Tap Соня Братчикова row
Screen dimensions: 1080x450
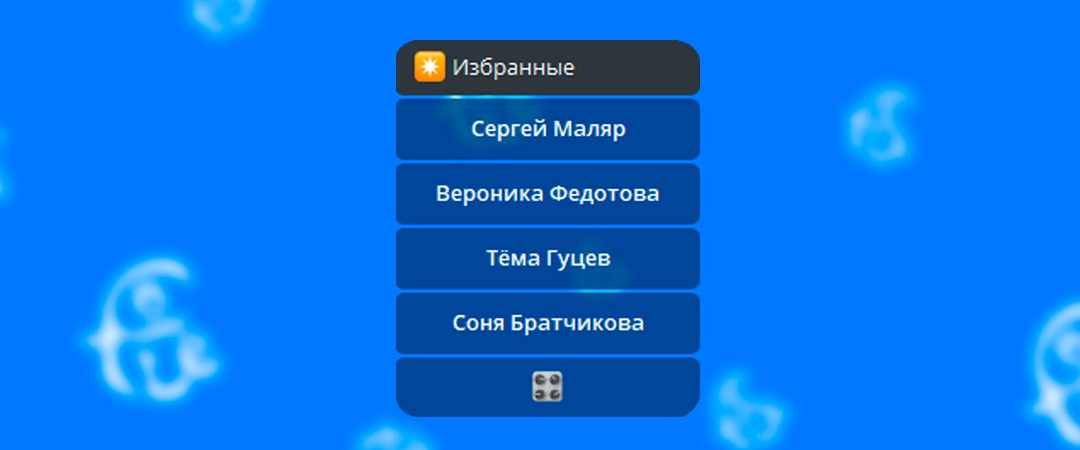coord(548,323)
